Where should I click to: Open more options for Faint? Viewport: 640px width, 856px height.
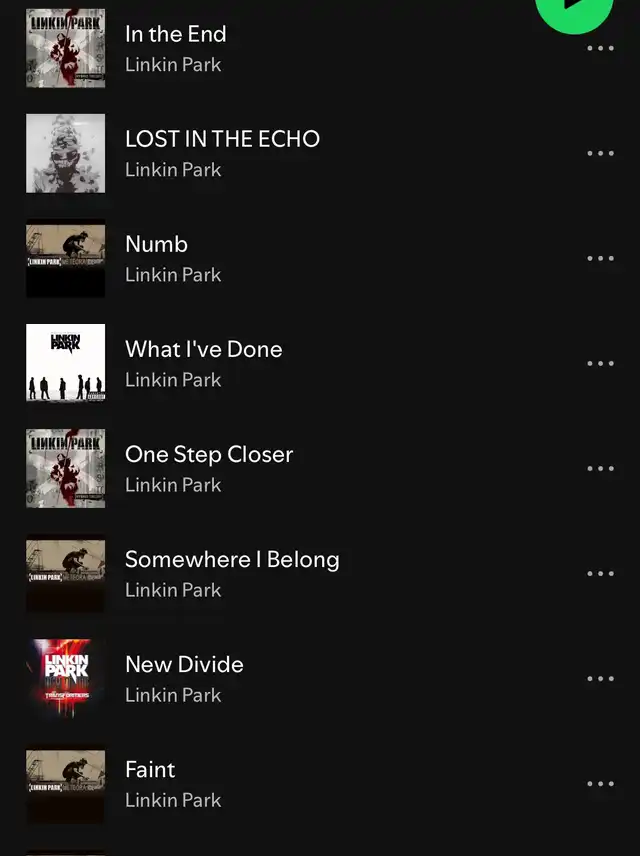pyautogui.click(x=600, y=783)
